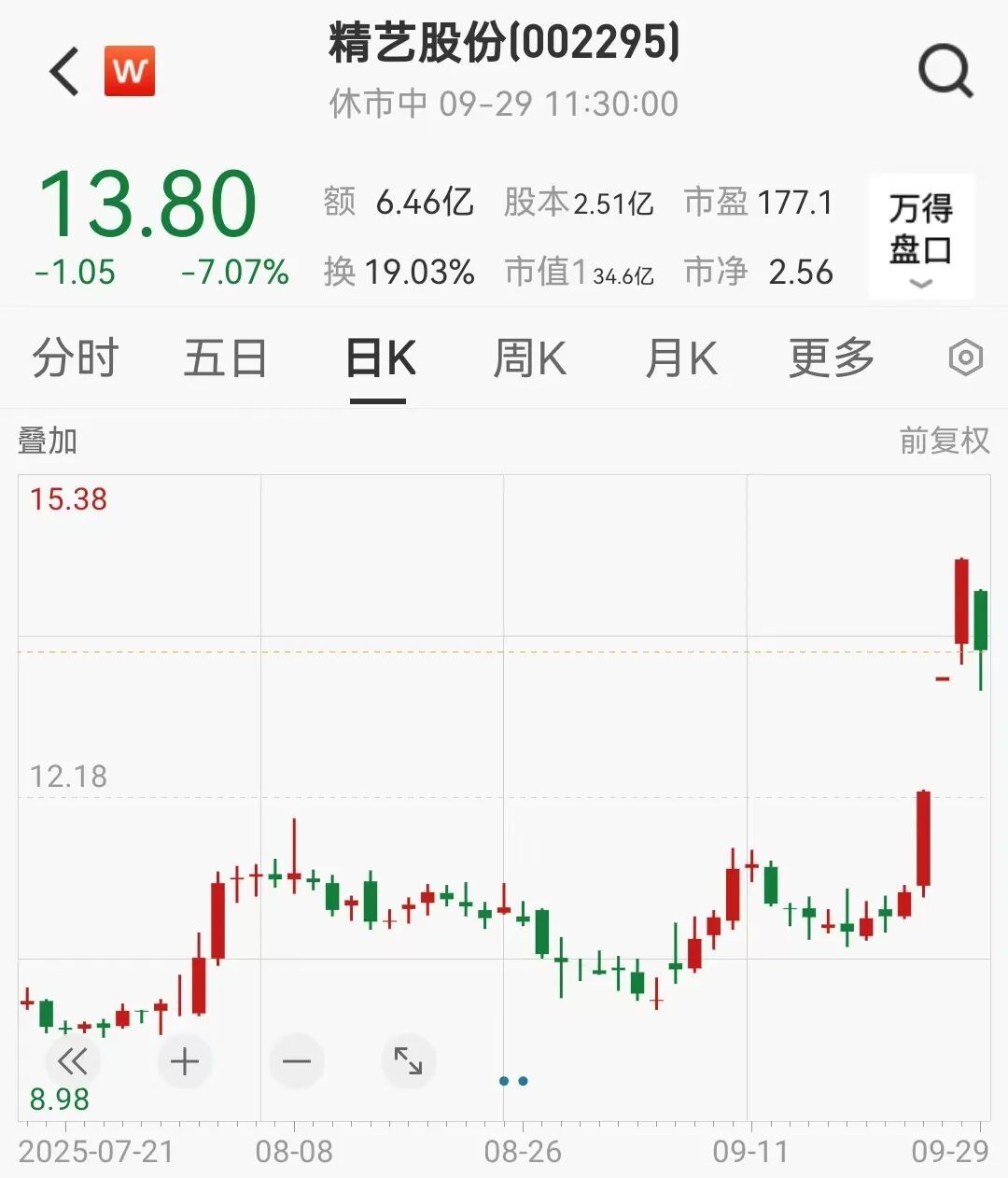Expand the chart to full screen
Image resolution: width=1008 pixels, height=1178 pixels.
point(408,1061)
